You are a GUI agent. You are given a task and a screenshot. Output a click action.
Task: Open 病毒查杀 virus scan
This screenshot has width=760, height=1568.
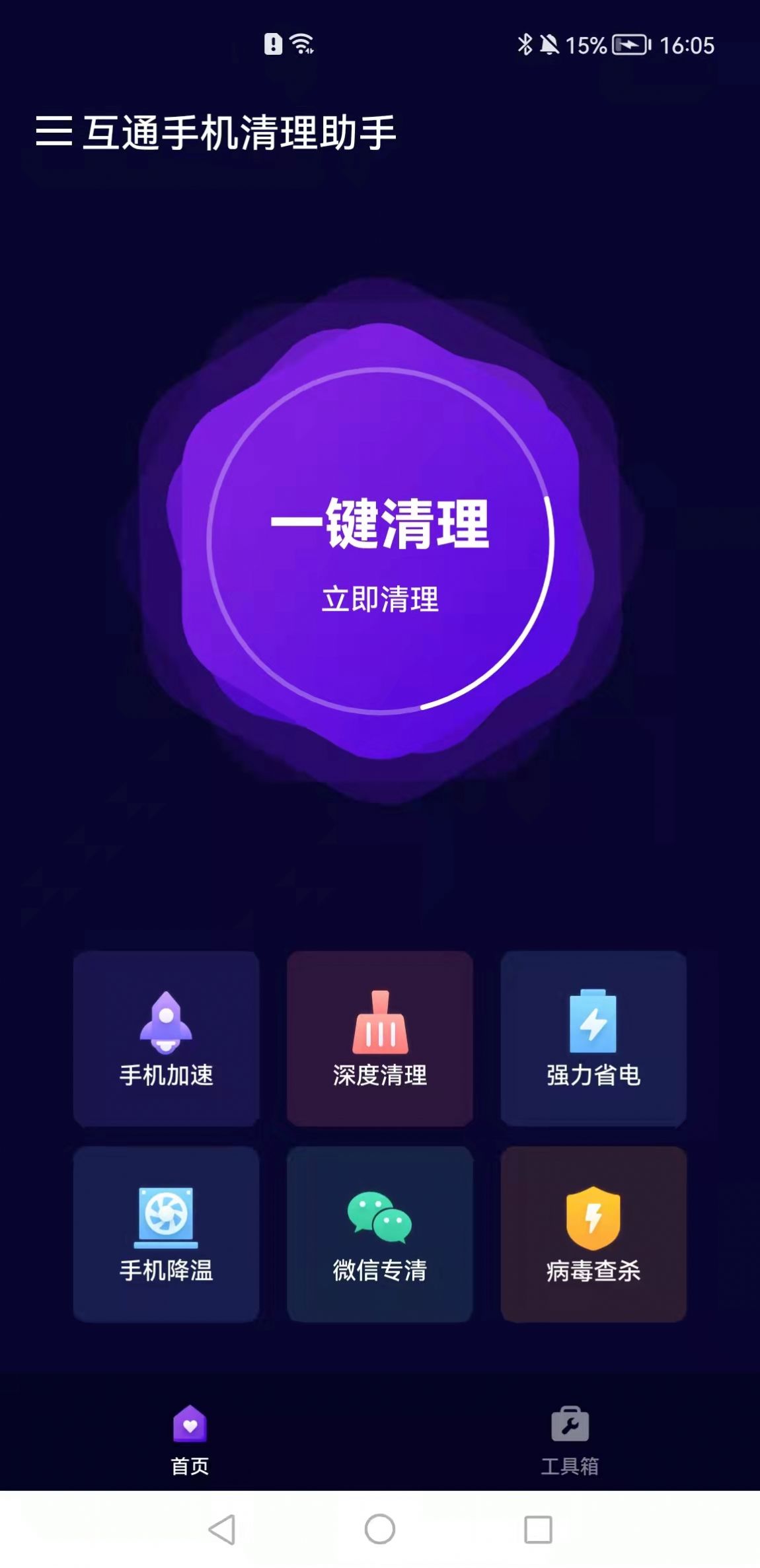pos(593,1234)
